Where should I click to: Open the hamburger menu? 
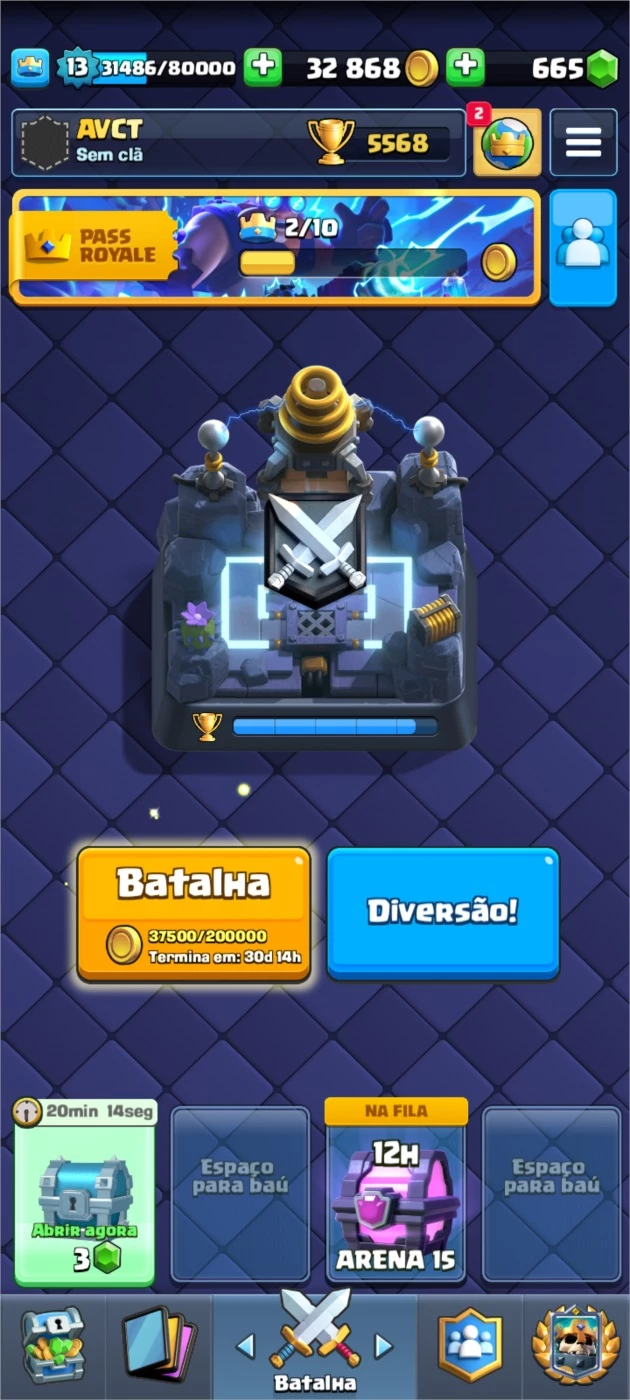point(583,143)
